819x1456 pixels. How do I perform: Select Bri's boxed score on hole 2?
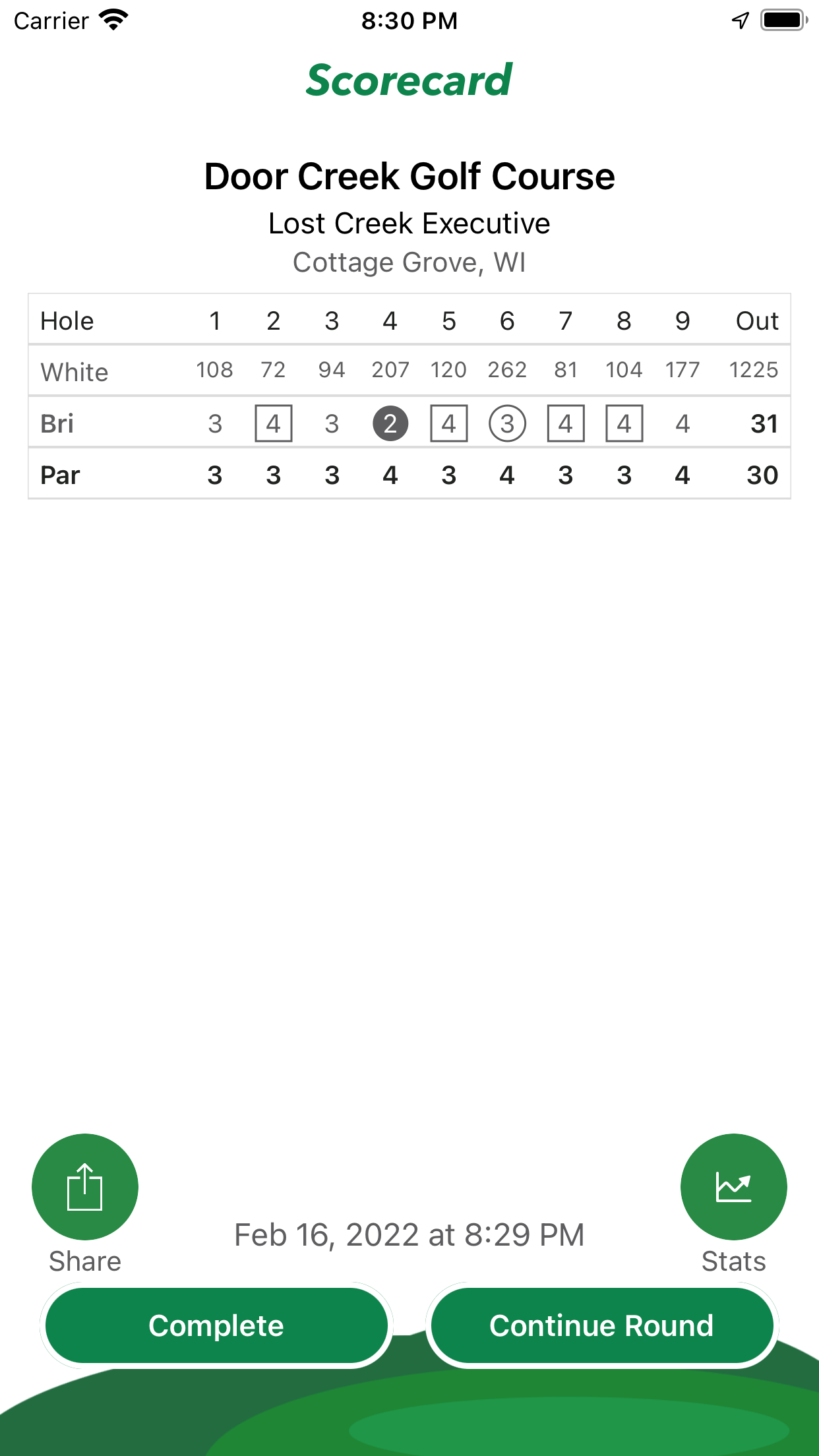click(x=273, y=423)
